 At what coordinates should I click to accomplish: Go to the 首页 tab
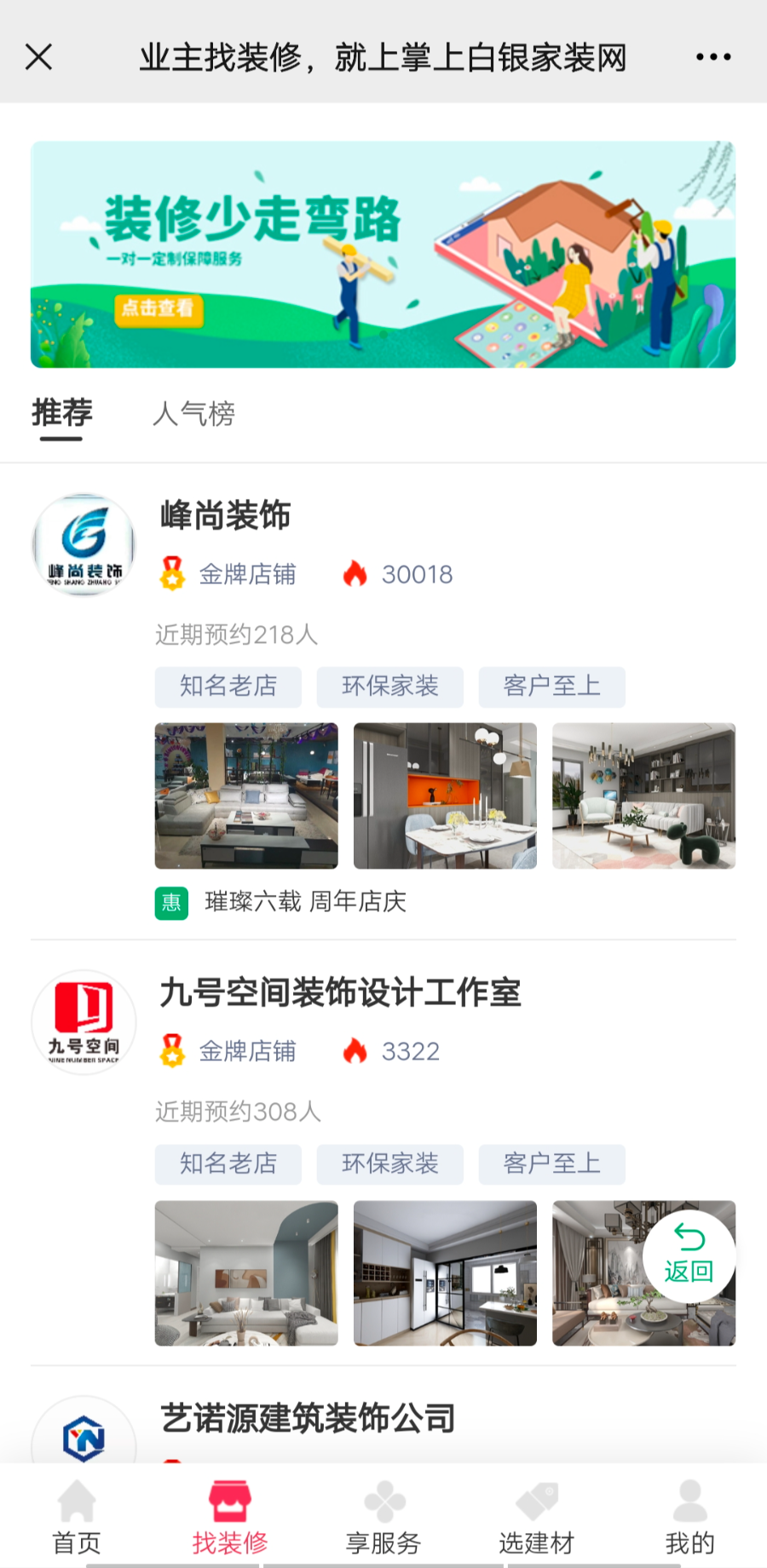click(77, 1518)
